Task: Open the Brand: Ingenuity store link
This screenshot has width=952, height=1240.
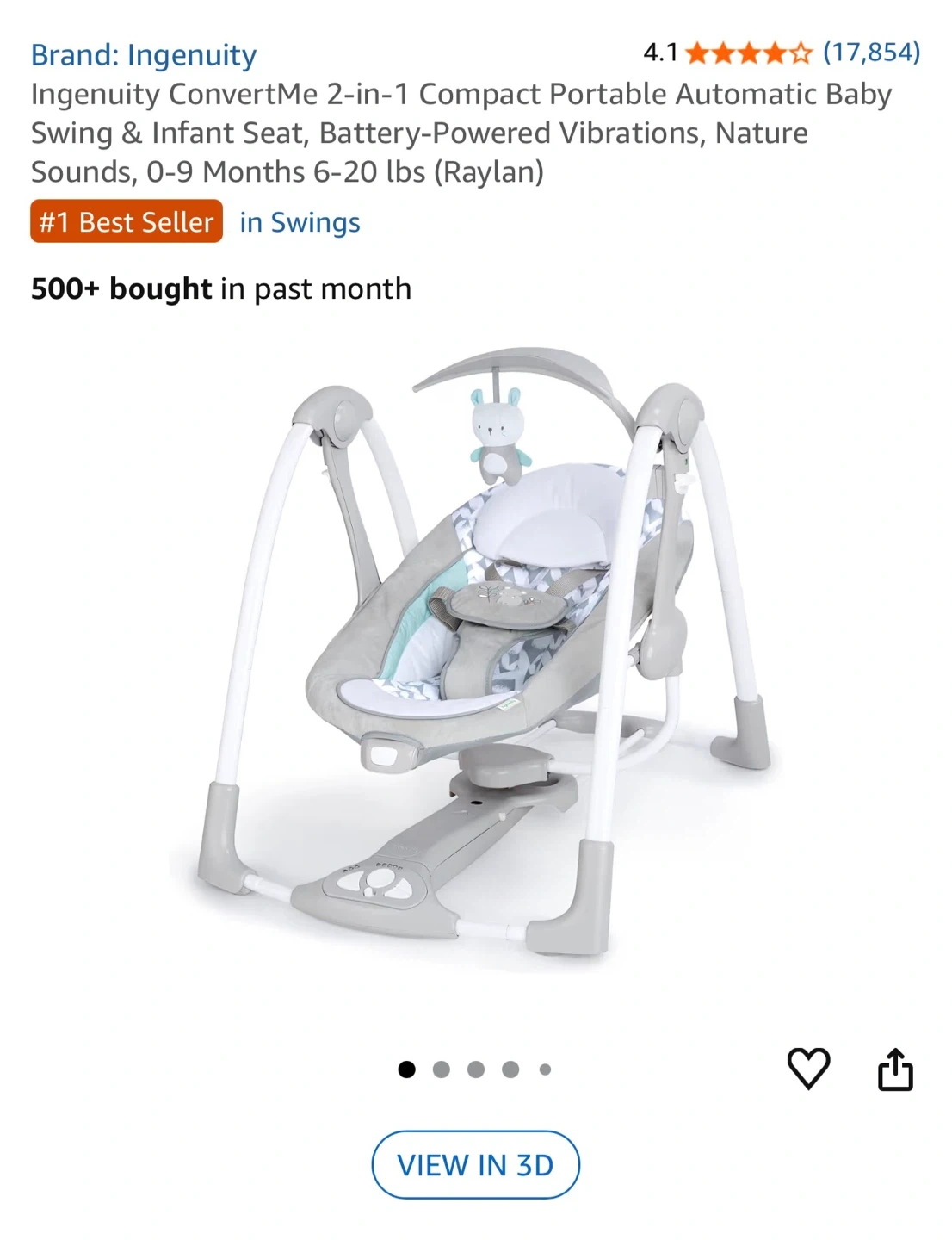Action: point(144,55)
